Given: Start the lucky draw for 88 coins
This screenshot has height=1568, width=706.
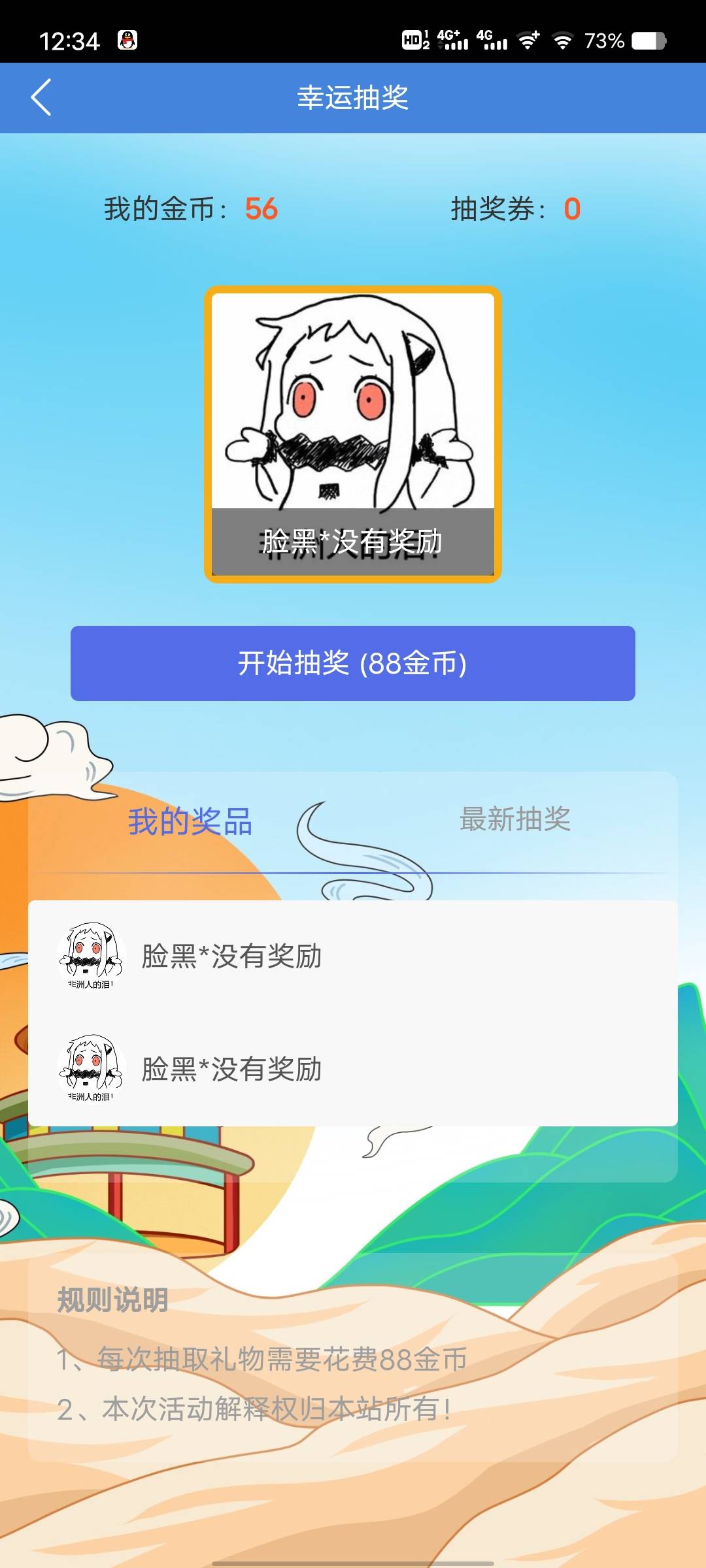Looking at the screenshot, I should point(353,663).
